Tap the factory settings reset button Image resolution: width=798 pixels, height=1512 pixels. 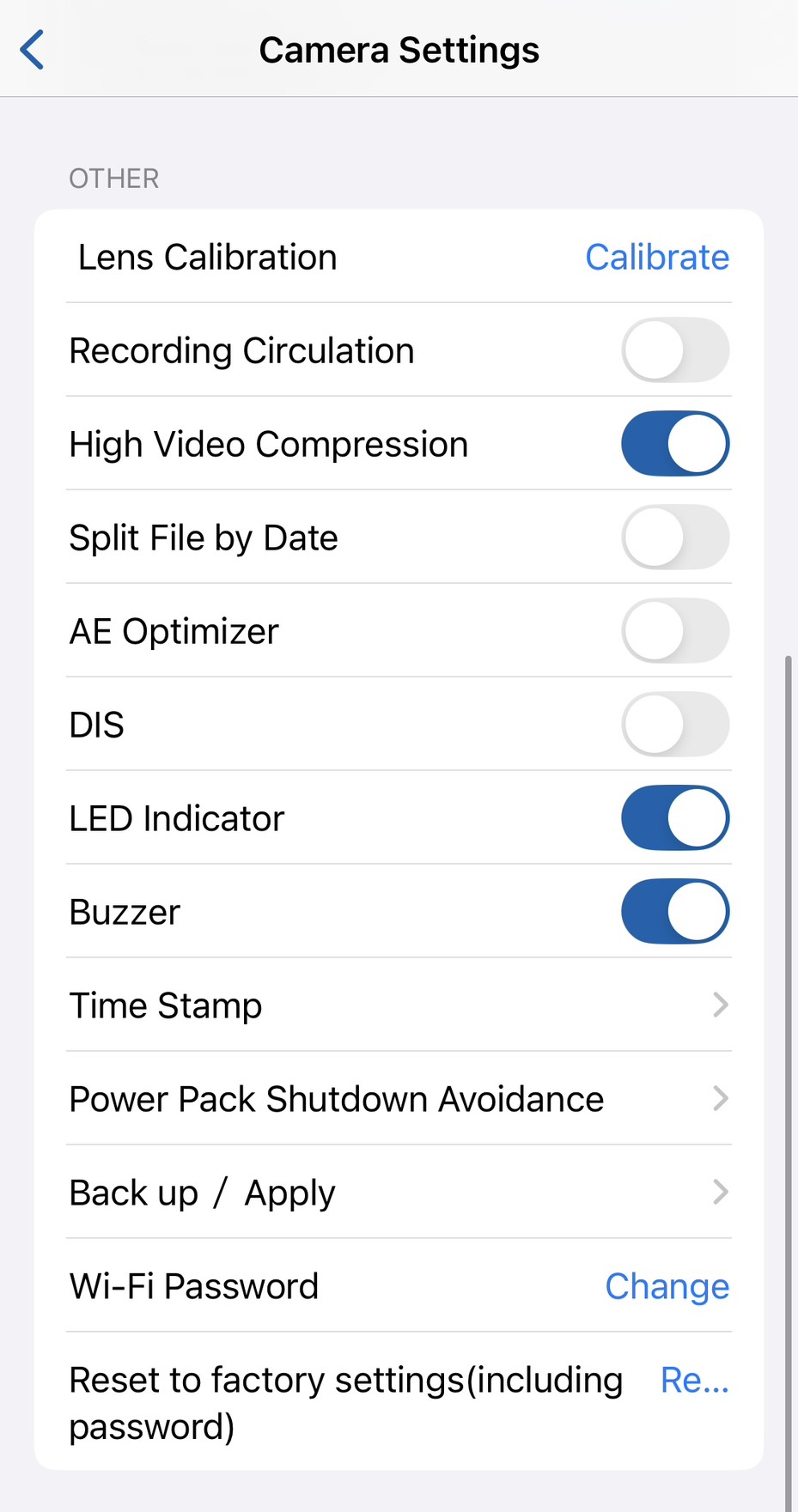click(x=694, y=1381)
